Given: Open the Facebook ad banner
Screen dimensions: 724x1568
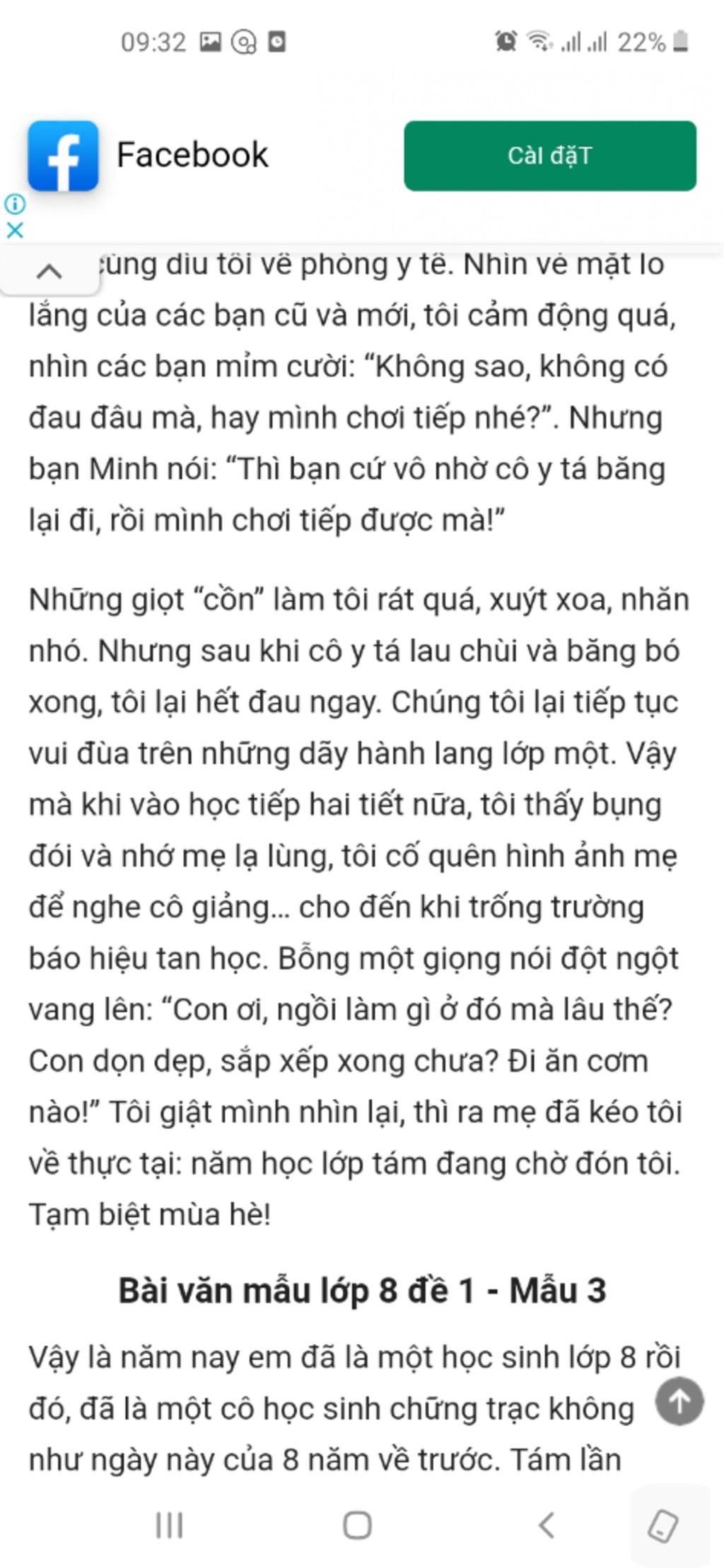Looking at the screenshot, I should point(191,155).
